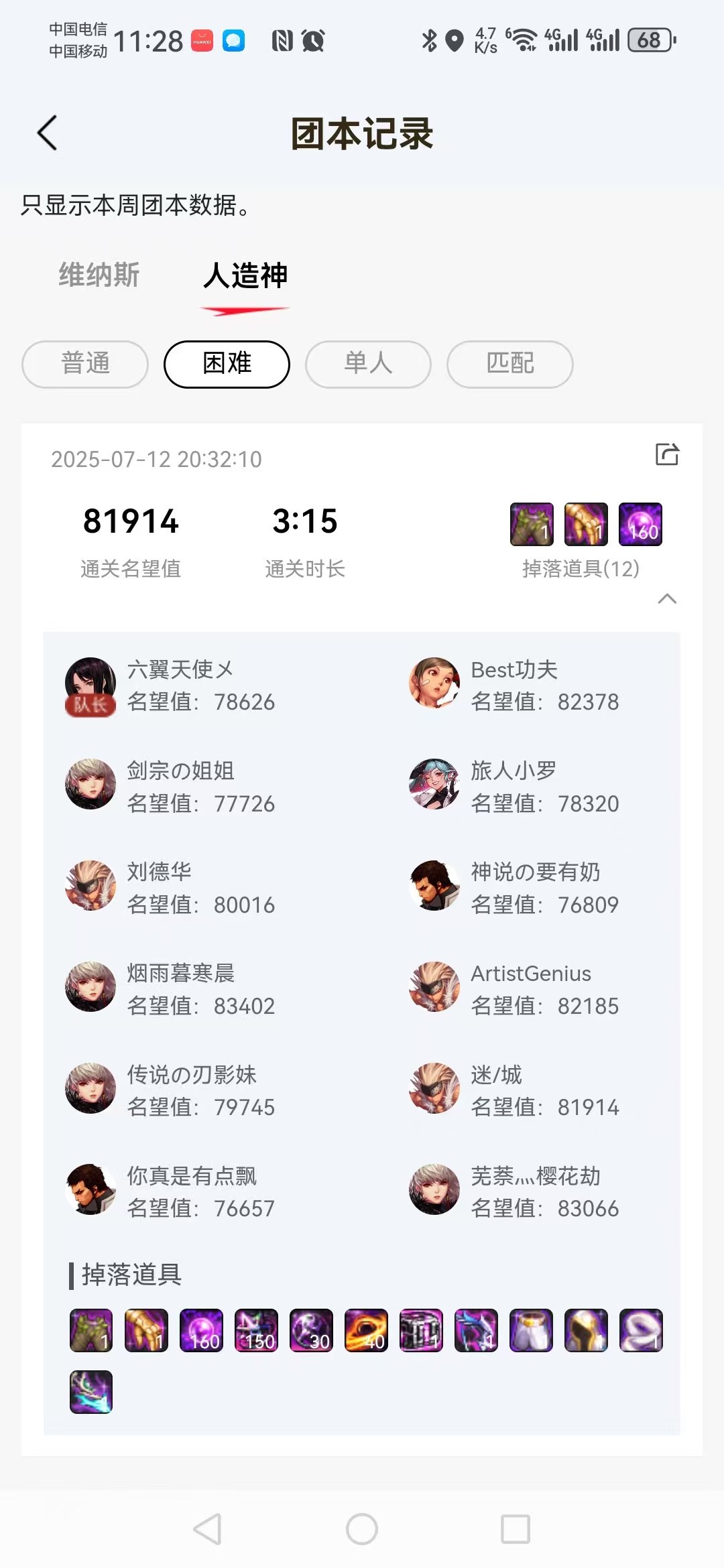This screenshot has width=724, height=1568.
Task: Collapse the raid record details chevron
Action: [666, 598]
